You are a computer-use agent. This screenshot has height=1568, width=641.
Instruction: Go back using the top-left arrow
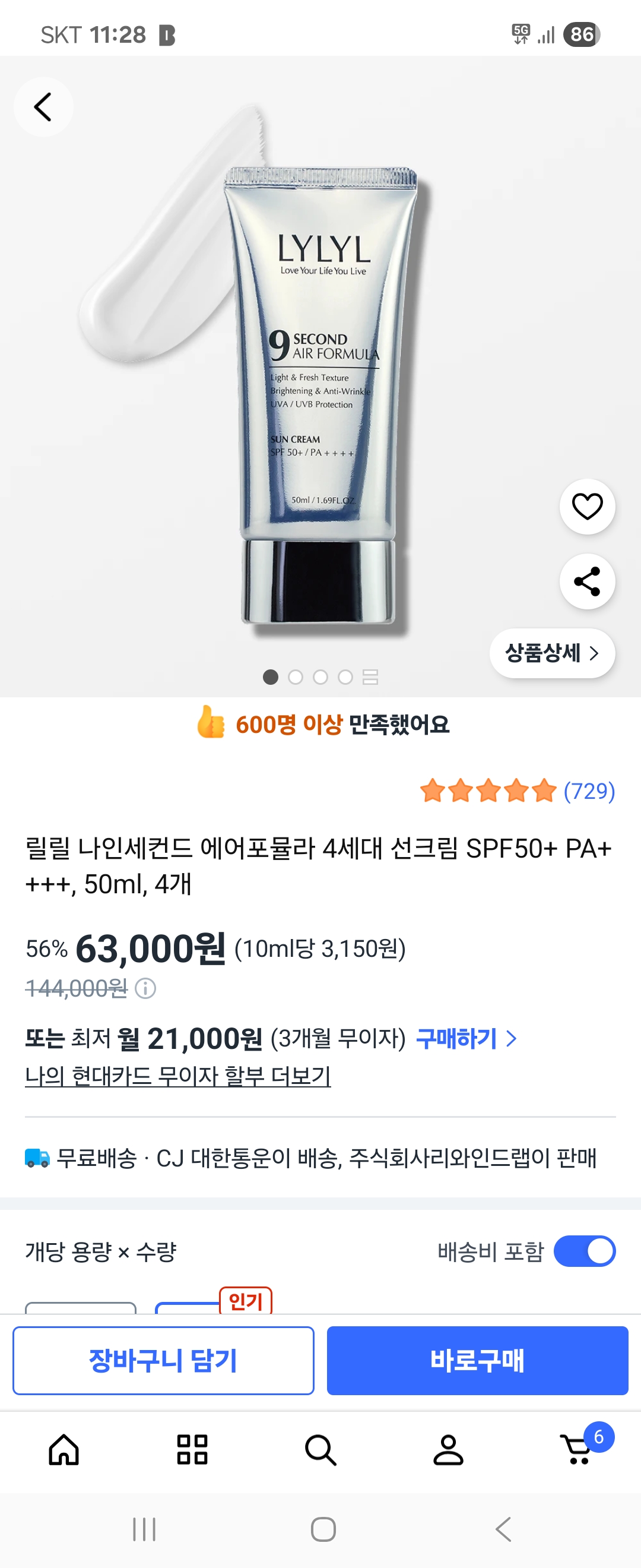[43, 107]
